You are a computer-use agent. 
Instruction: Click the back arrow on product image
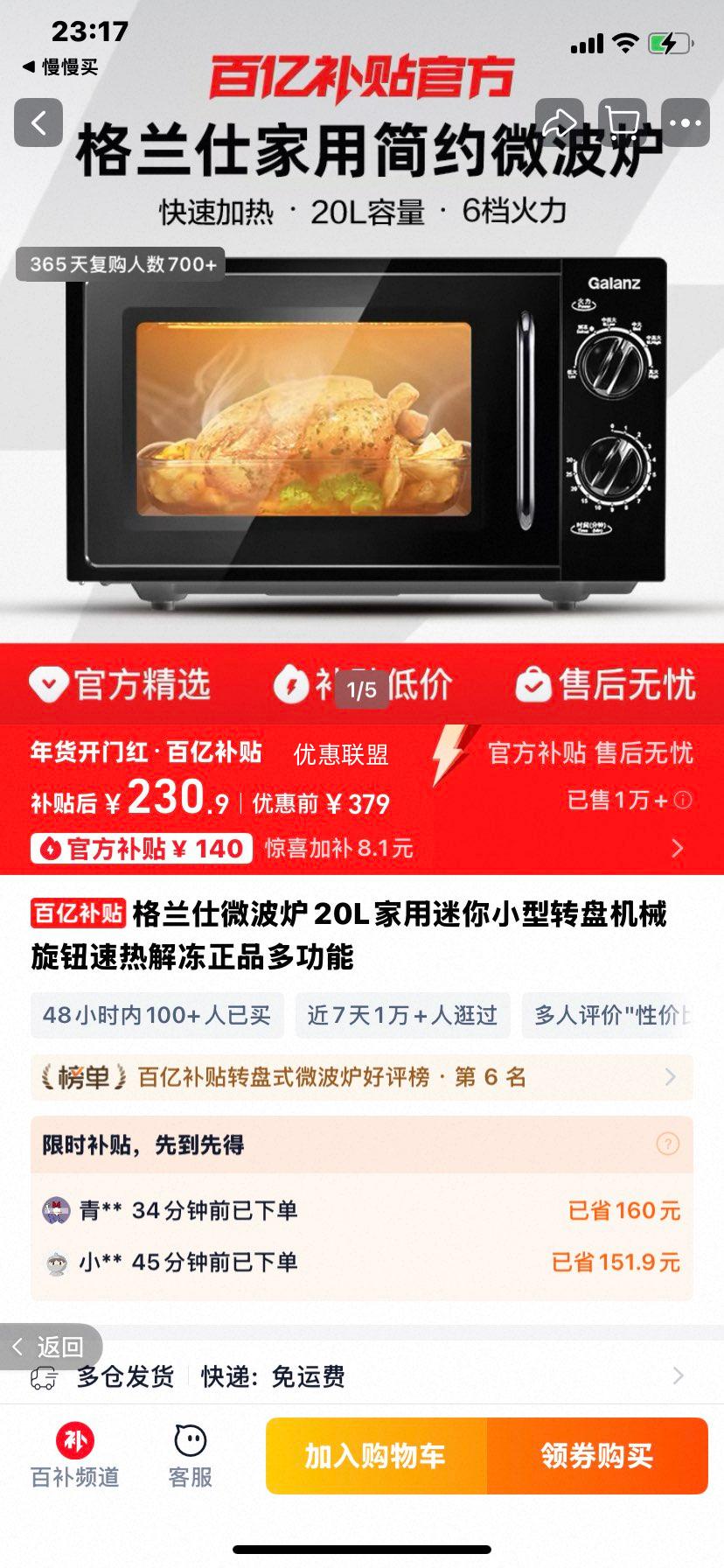38,122
